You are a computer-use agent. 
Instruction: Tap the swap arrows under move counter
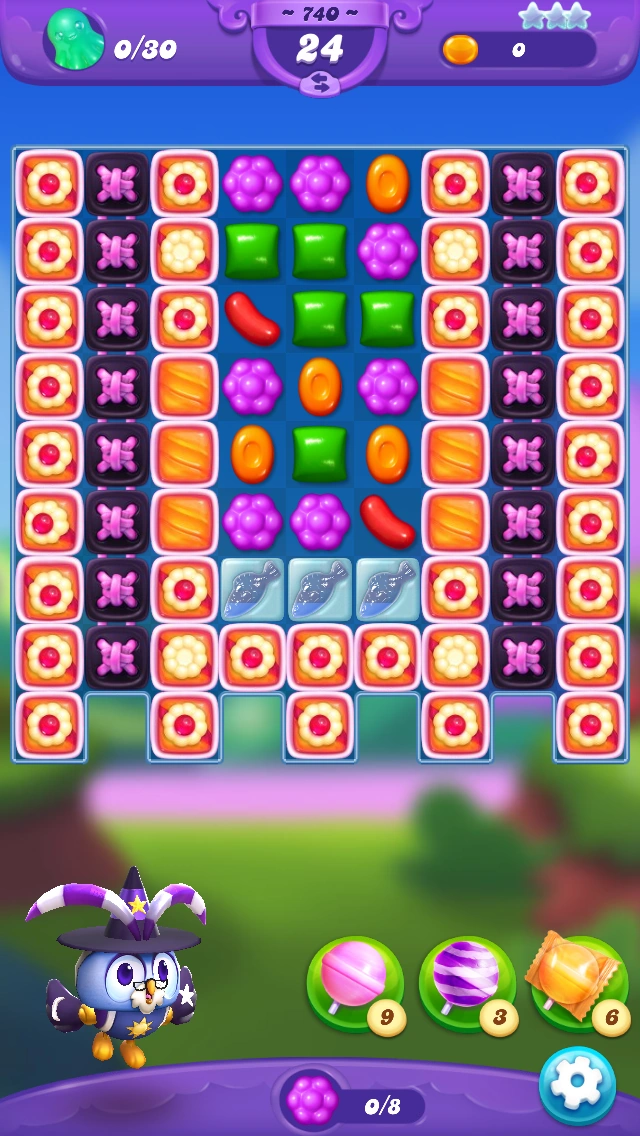click(x=320, y=85)
